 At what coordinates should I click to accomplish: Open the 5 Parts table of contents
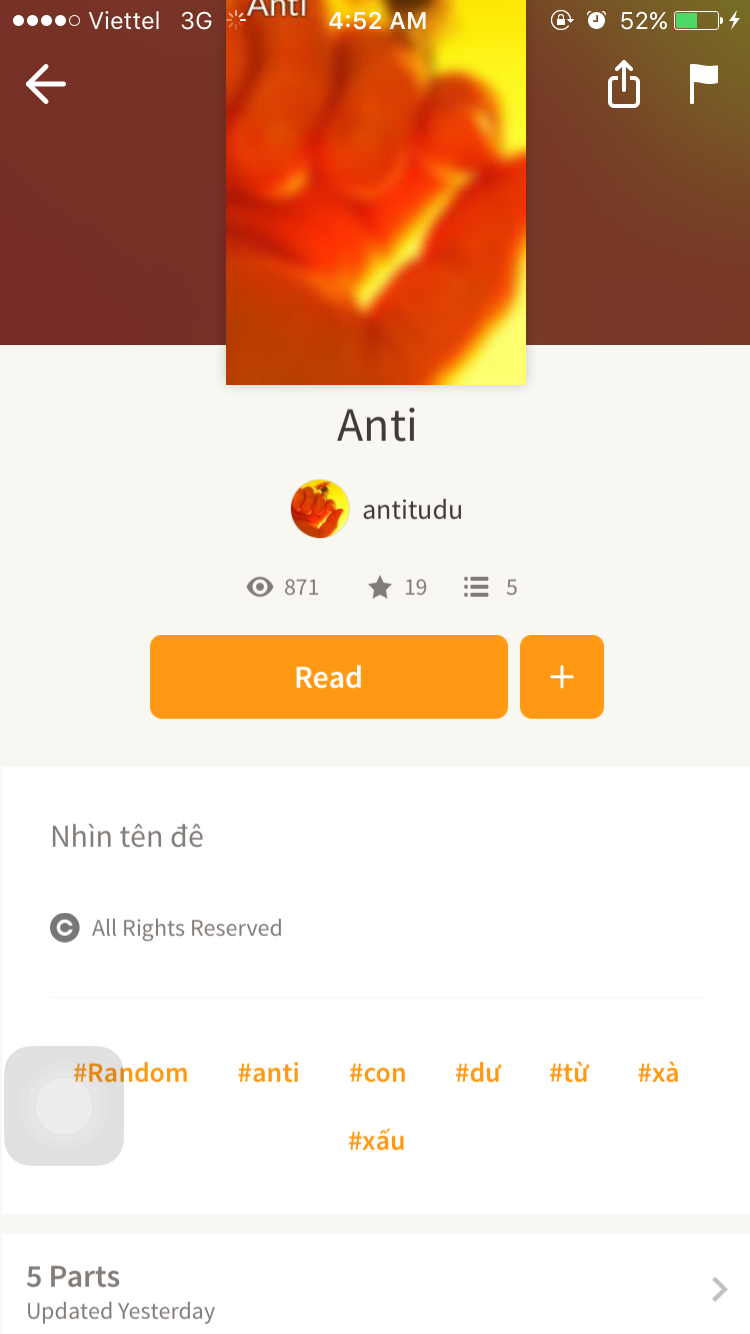point(375,1290)
